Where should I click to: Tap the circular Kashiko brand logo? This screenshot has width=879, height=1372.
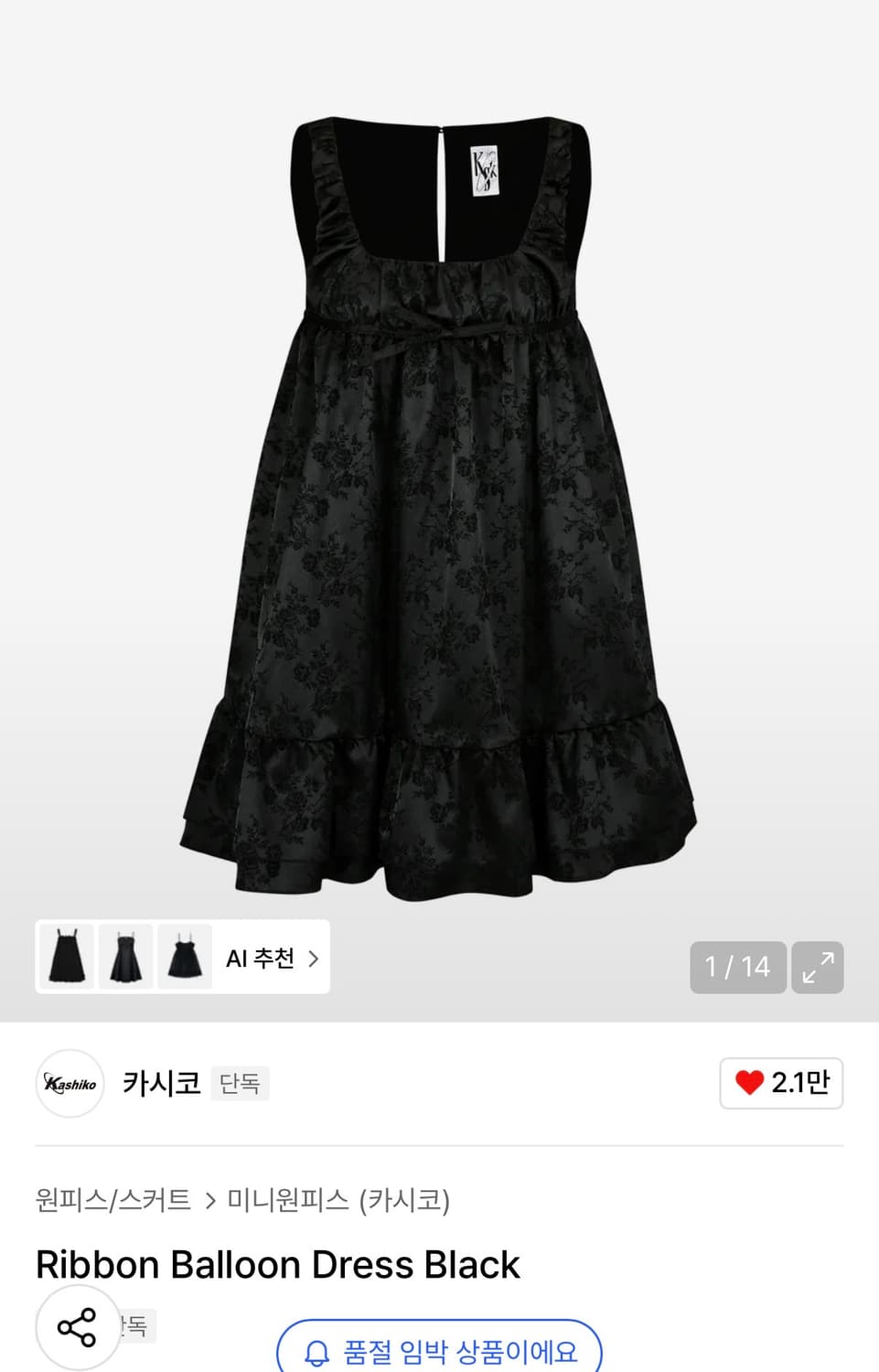pyautogui.click(x=70, y=1083)
